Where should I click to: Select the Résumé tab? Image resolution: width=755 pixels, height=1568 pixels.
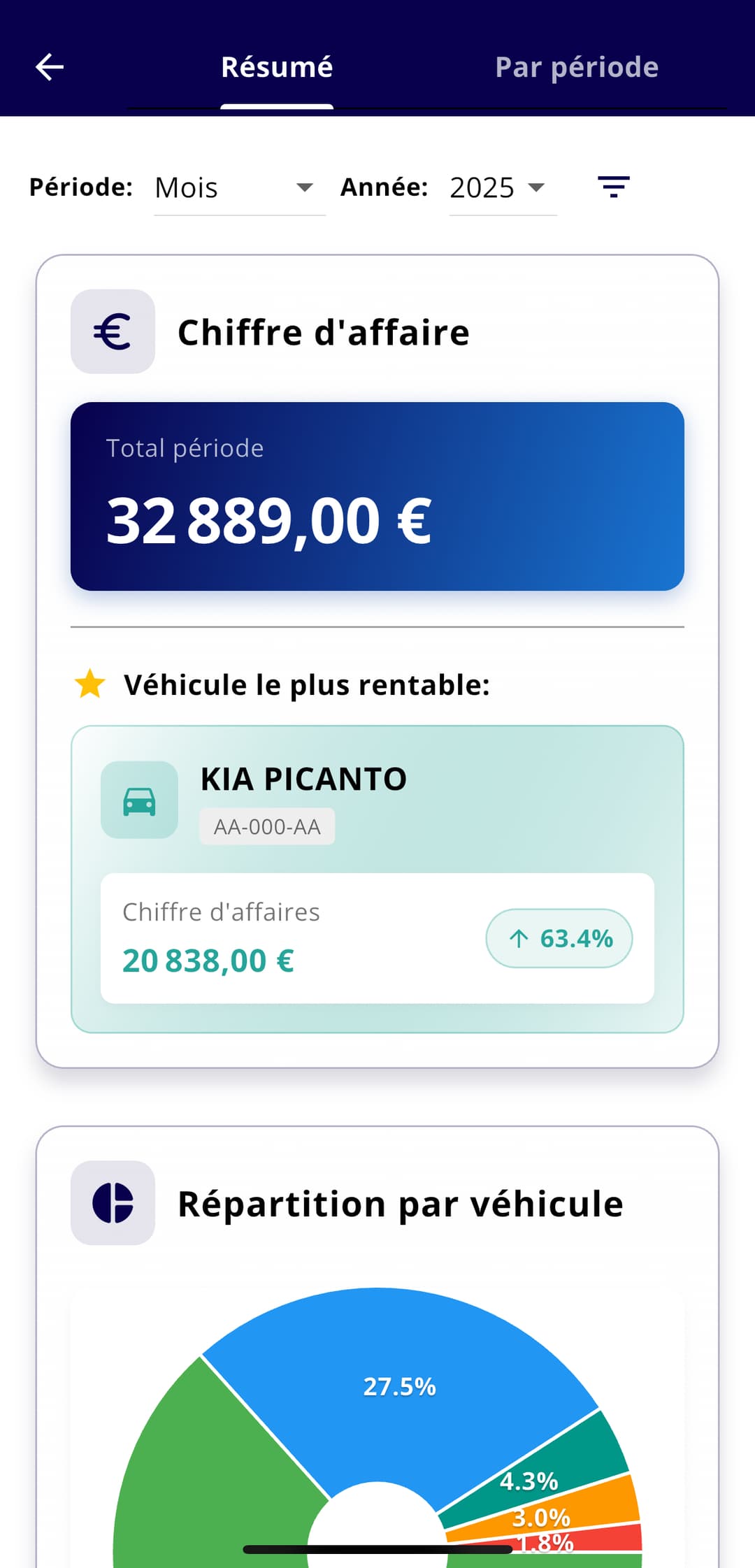pyautogui.click(x=277, y=66)
